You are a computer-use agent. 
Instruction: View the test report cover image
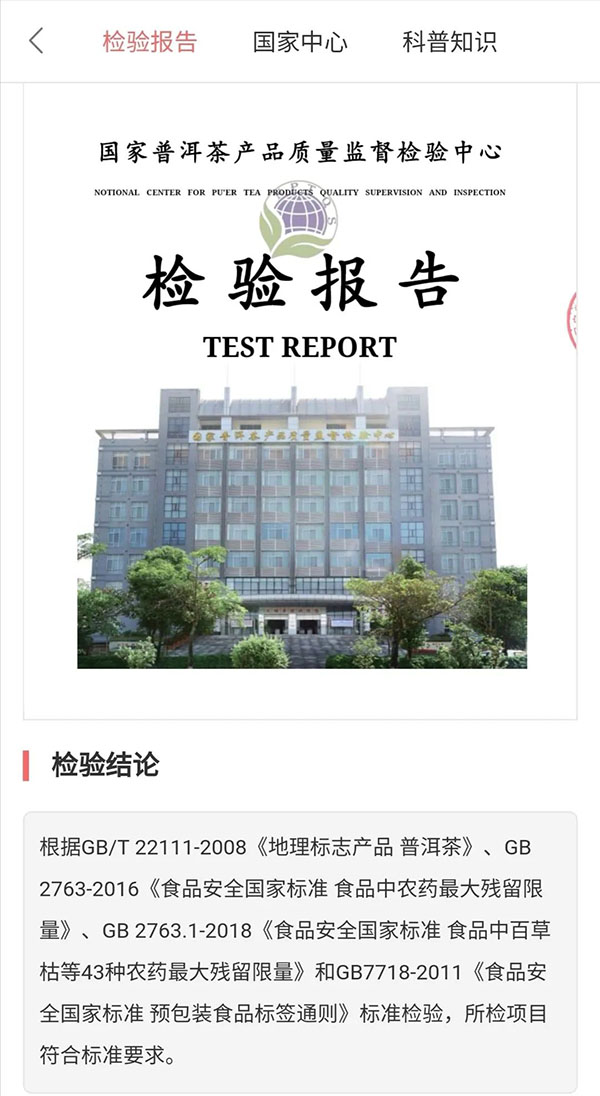pos(300,400)
